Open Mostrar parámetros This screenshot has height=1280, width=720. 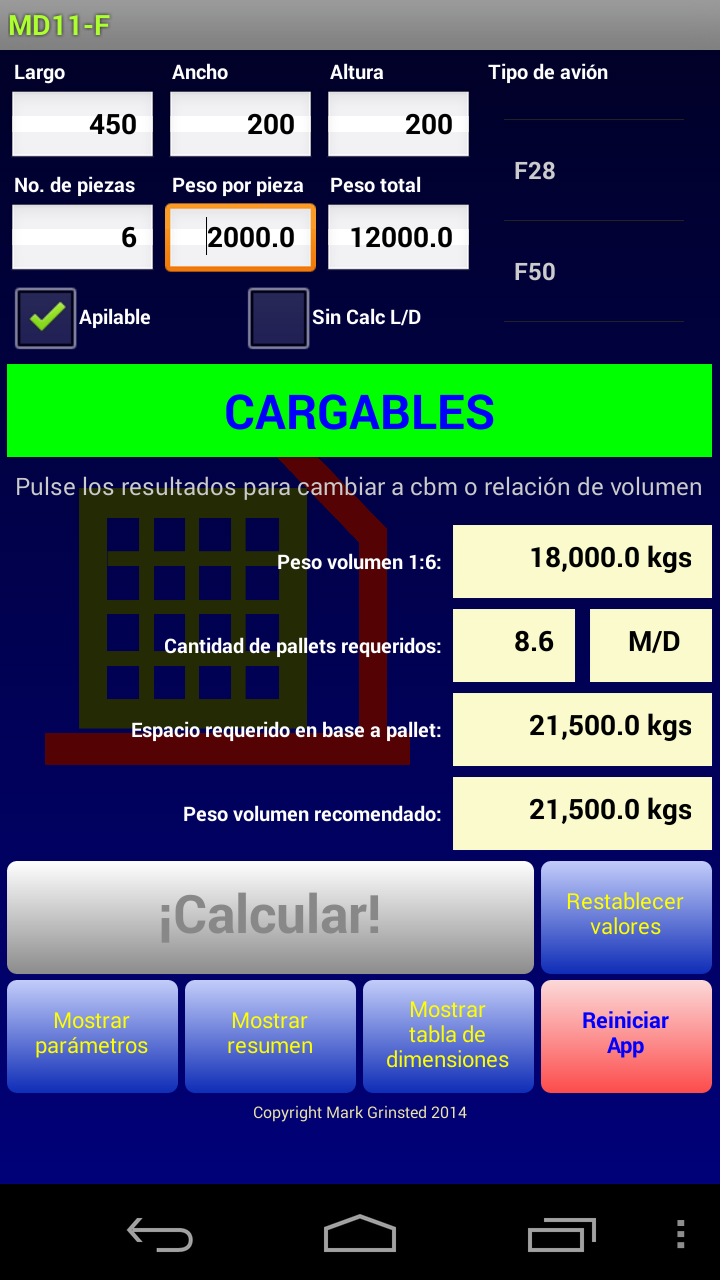pyautogui.click(x=92, y=1036)
